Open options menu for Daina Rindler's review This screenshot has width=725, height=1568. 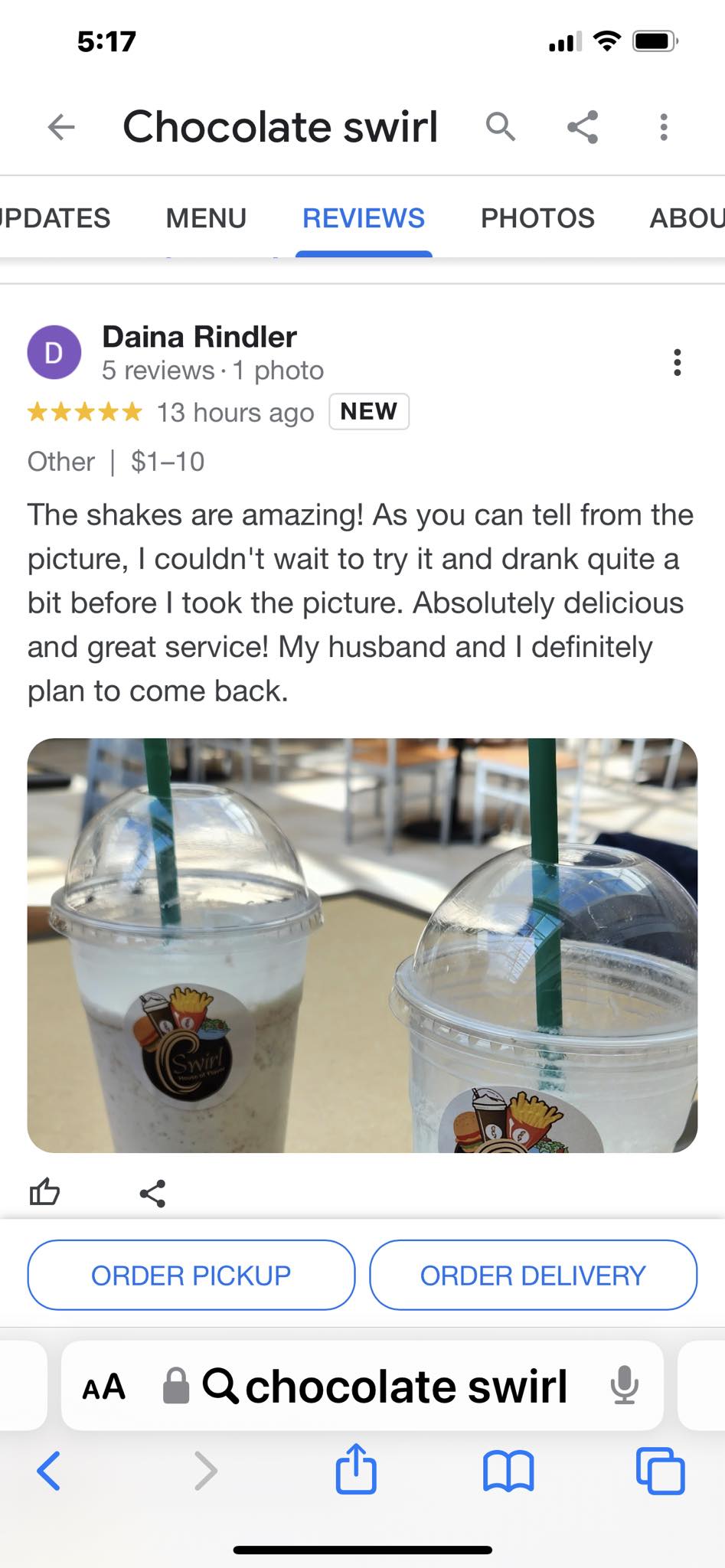677,362
